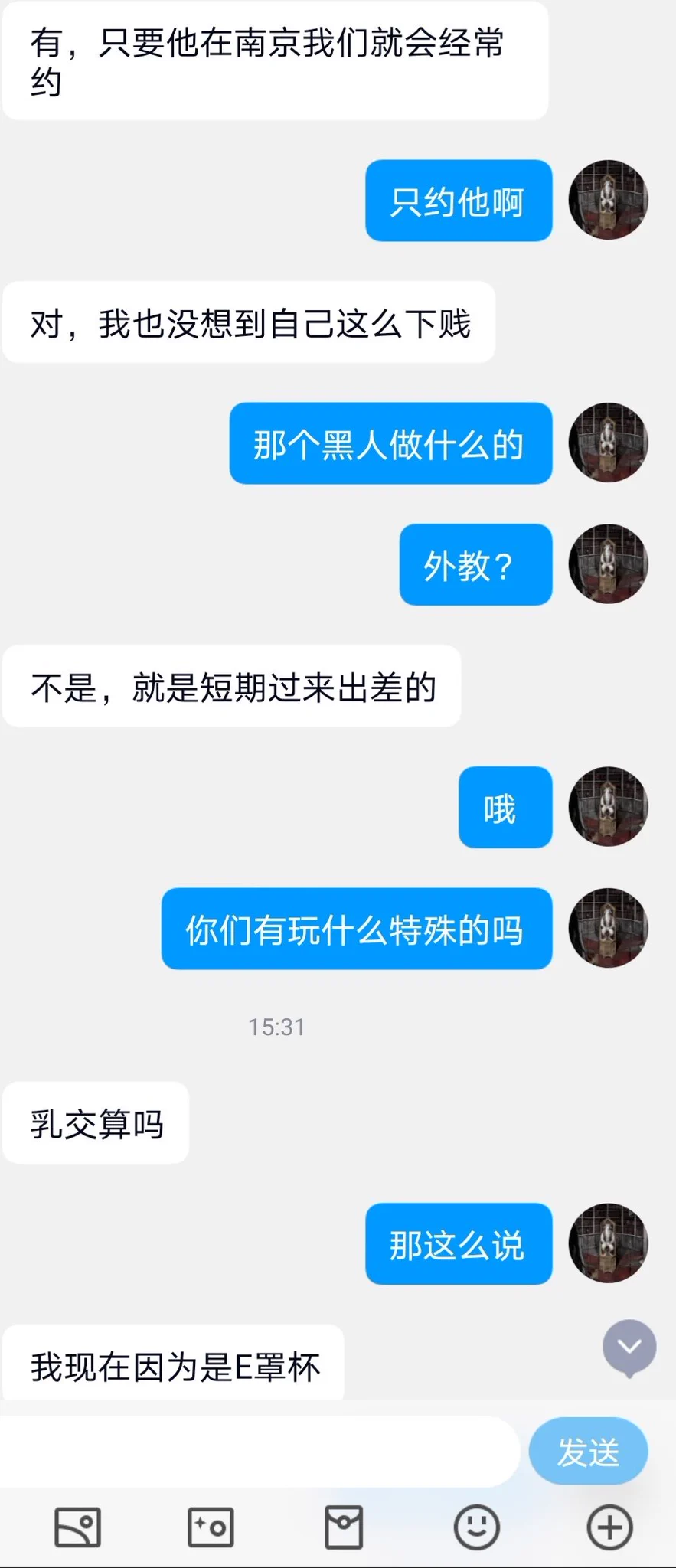
Task: Open the red envelope icon
Action: point(344,1527)
